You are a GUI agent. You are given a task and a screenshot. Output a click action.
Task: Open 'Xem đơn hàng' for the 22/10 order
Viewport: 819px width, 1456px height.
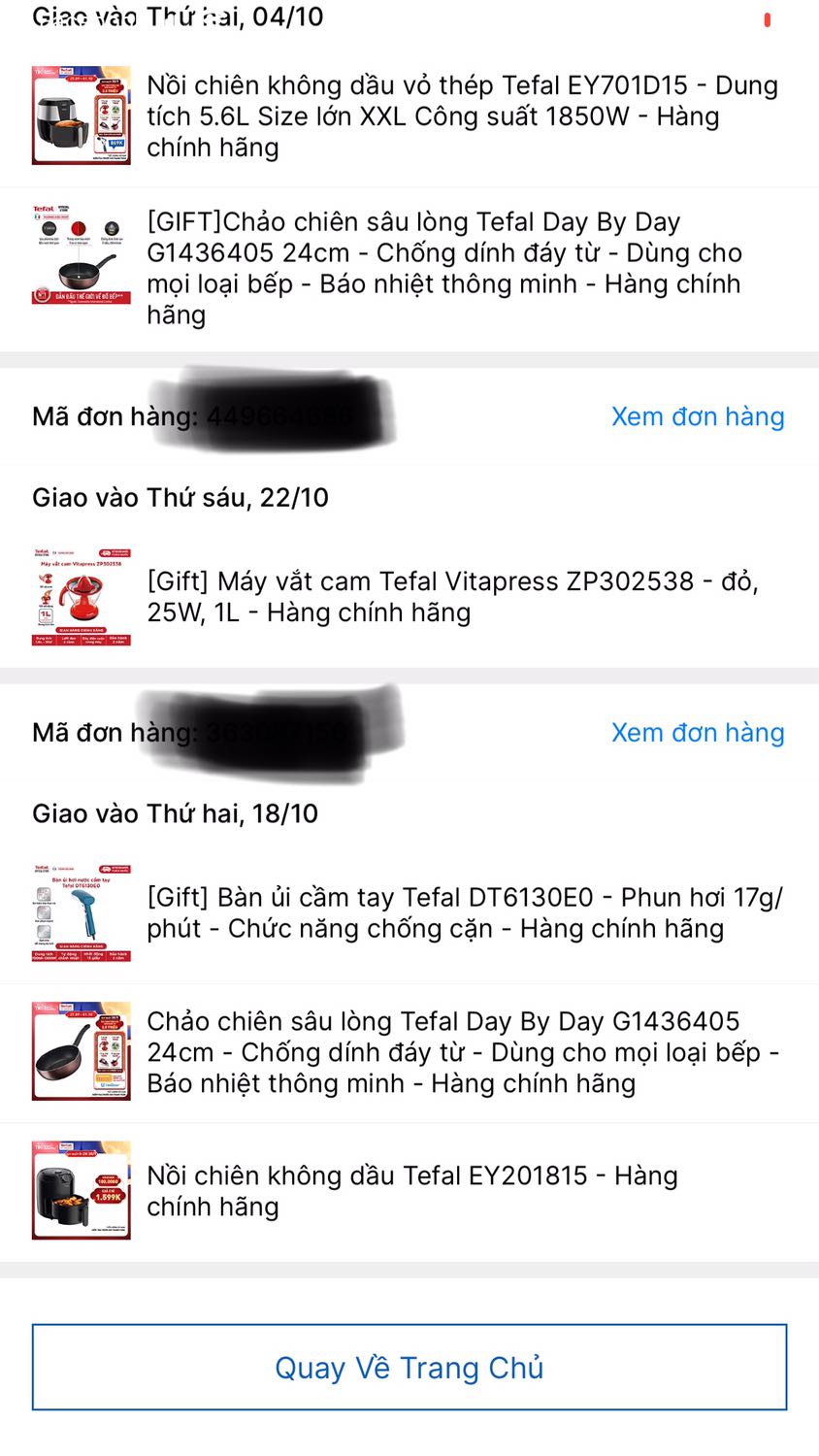(x=698, y=732)
